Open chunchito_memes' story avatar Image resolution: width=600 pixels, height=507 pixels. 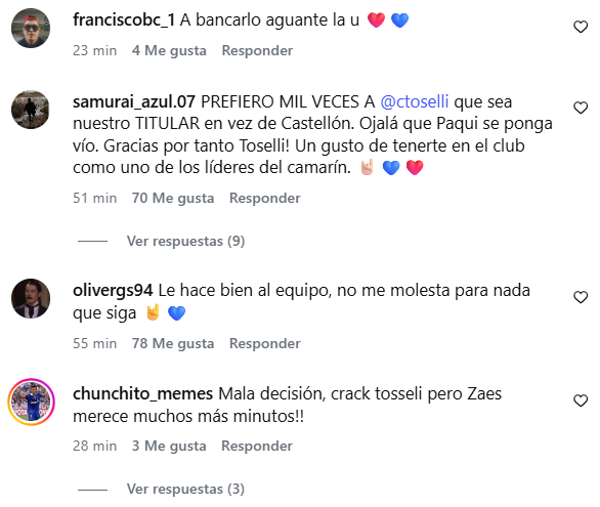point(31,401)
